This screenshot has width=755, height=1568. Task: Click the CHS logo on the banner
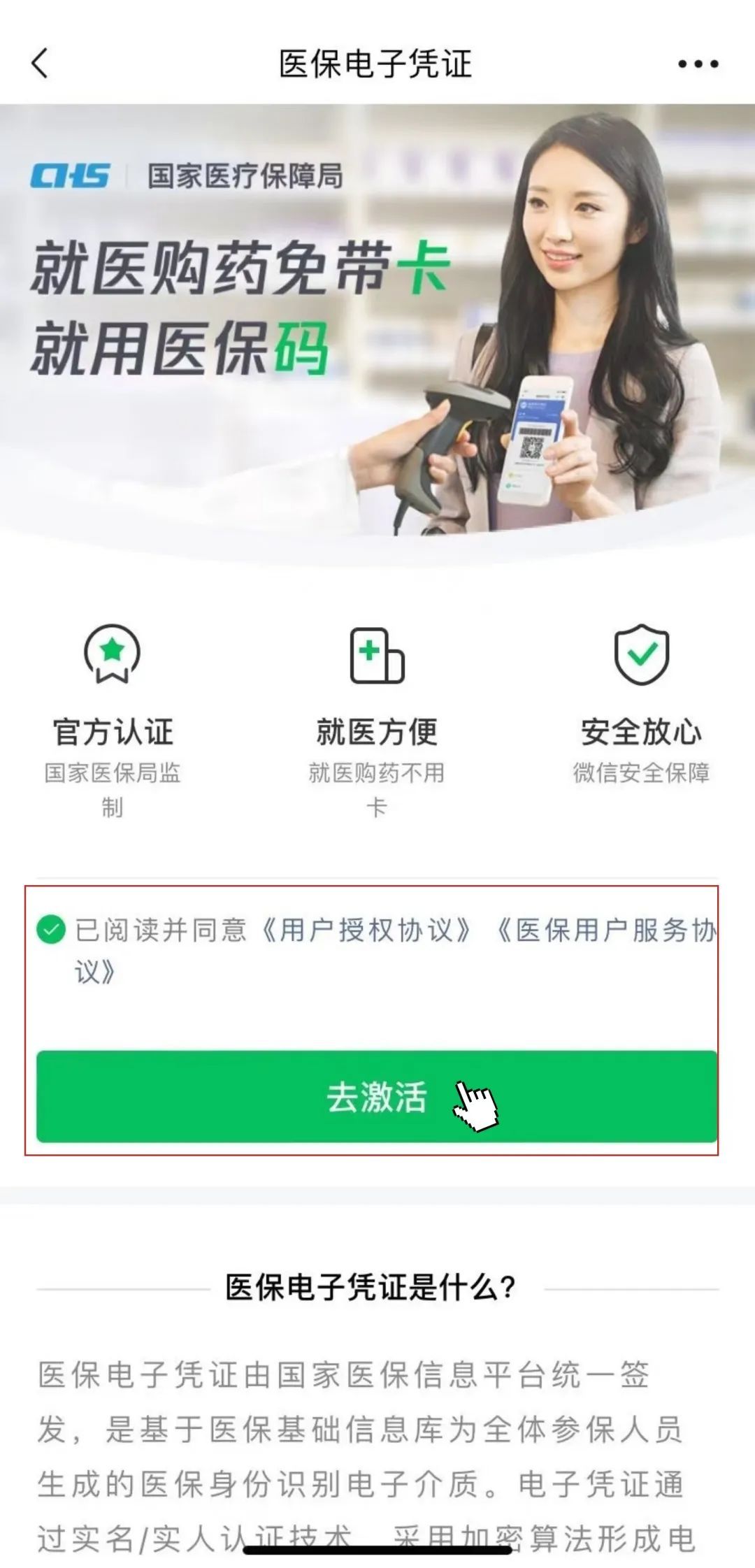[x=70, y=177]
